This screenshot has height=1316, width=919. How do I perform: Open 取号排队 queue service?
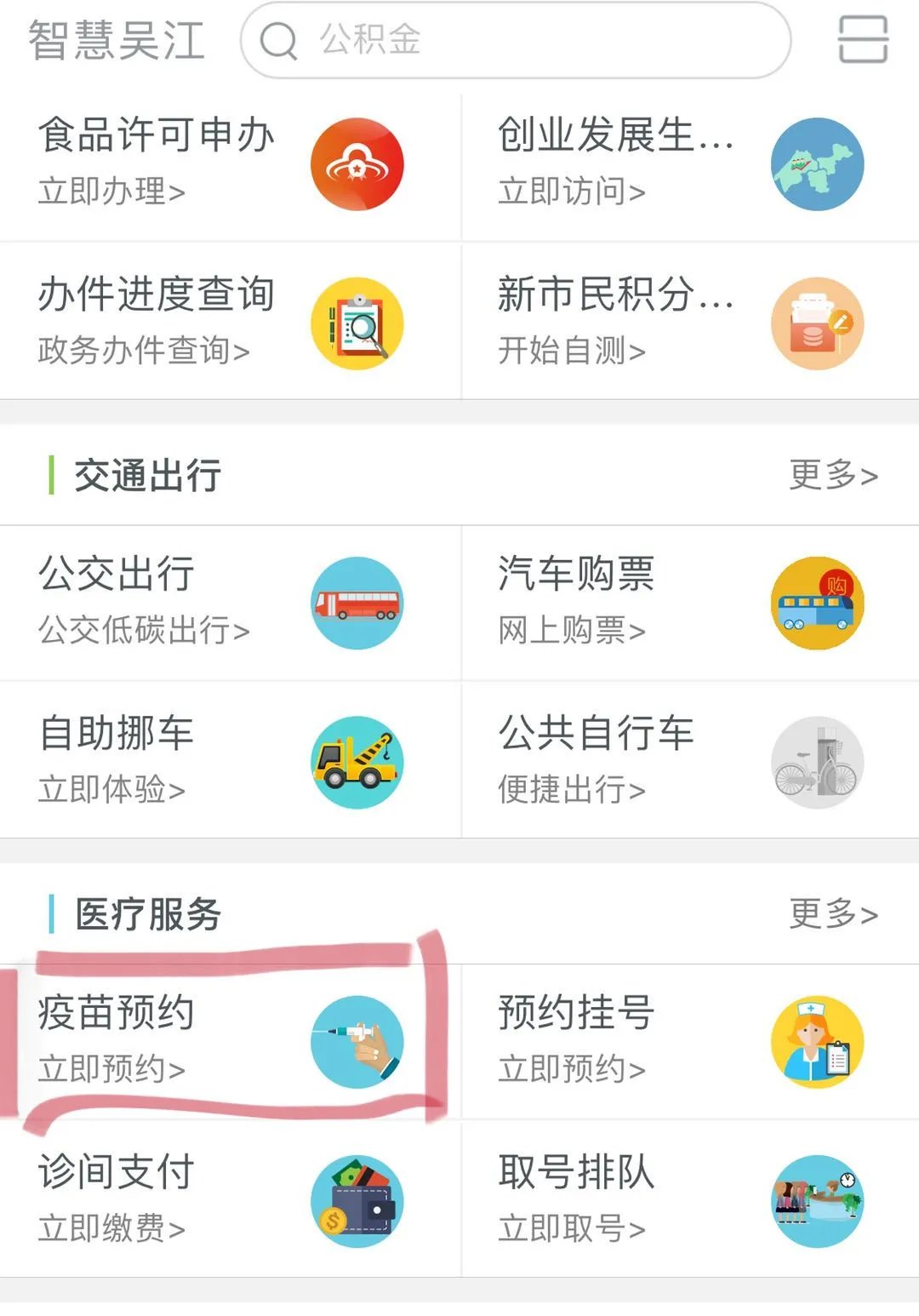[689, 1199]
